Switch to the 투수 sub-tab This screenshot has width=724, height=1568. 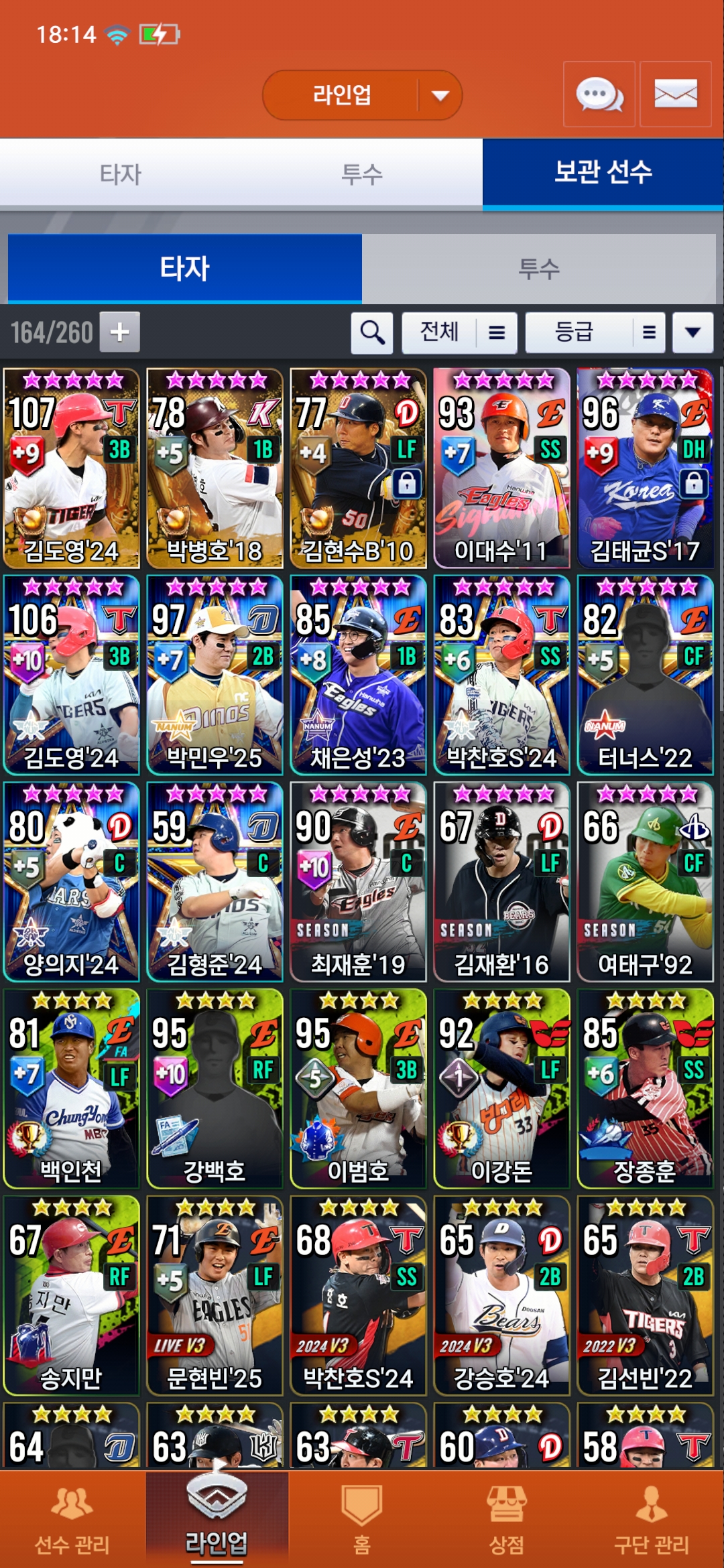click(x=538, y=269)
